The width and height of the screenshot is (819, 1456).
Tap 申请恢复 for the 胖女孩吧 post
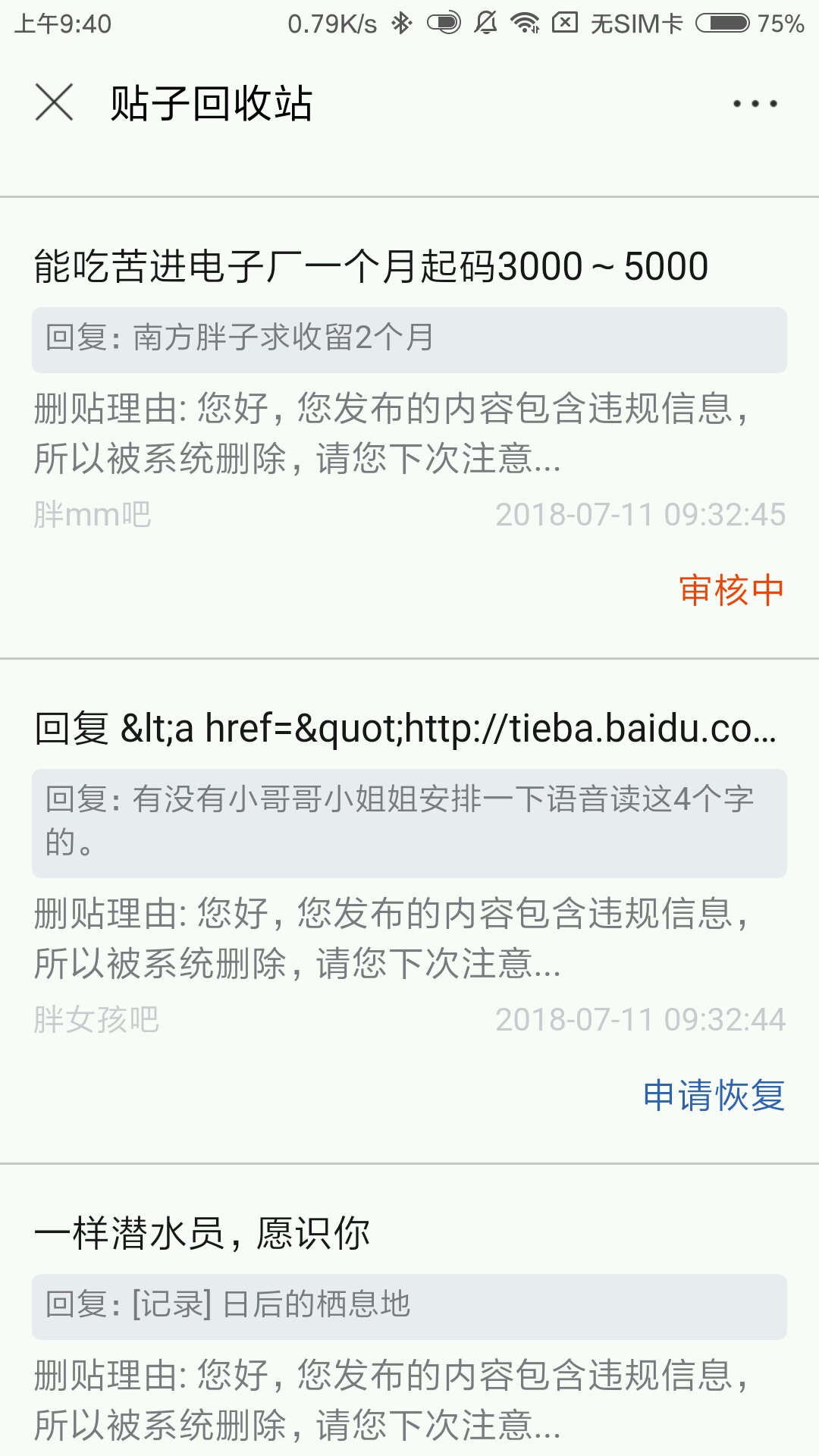coord(714,1096)
